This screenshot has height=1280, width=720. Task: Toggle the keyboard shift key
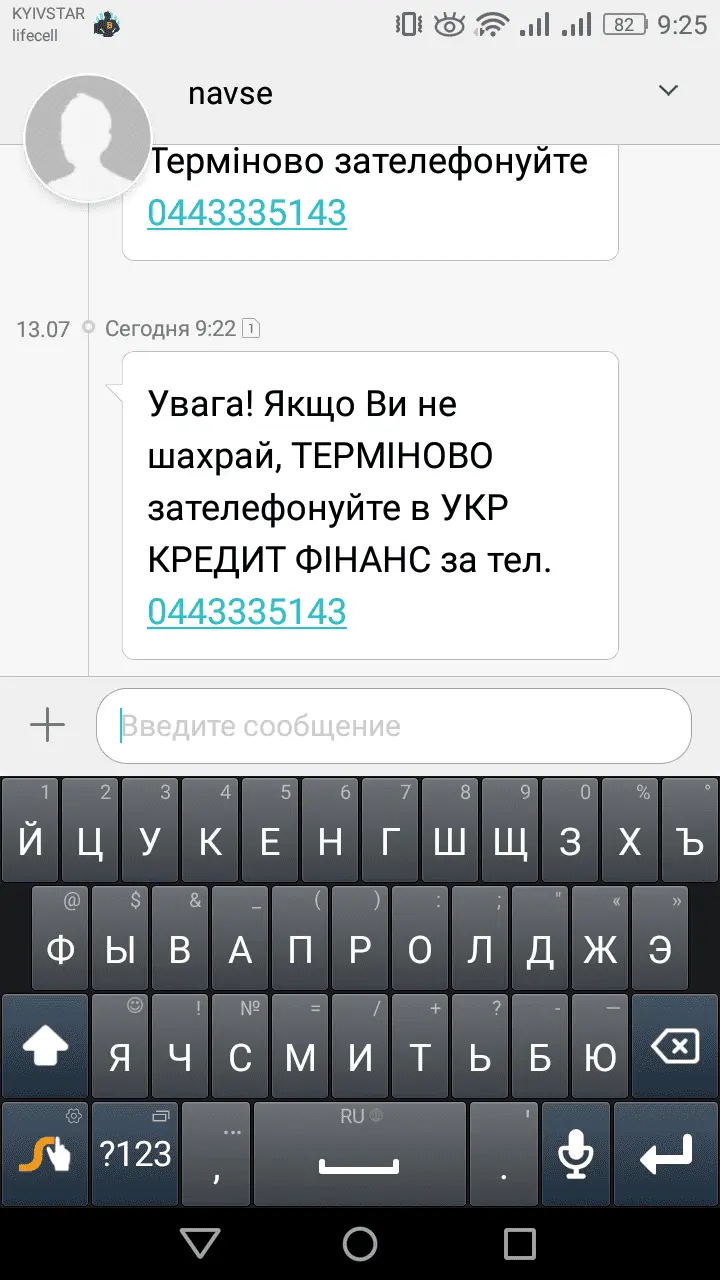pos(44,1048)
